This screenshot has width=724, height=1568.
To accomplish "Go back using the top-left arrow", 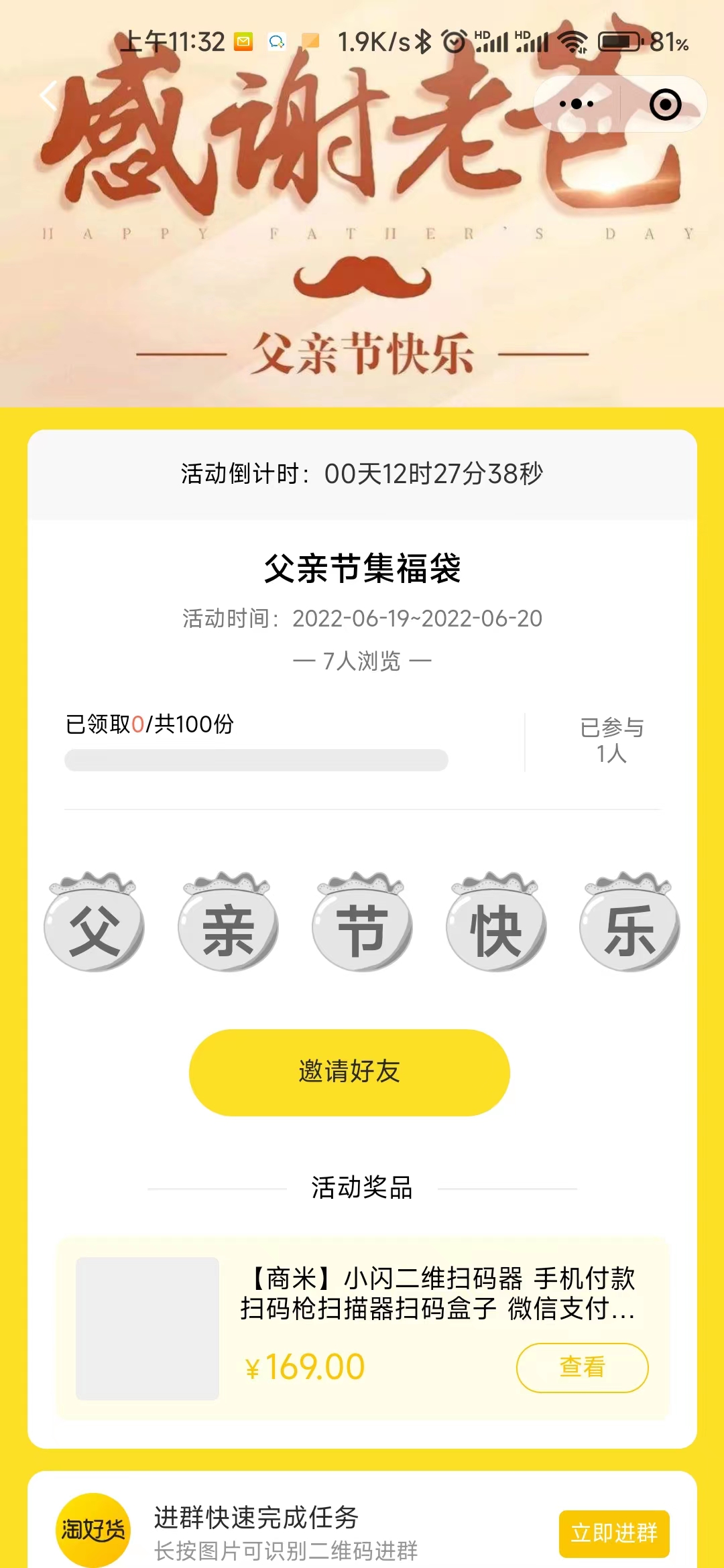I will 48,96.
